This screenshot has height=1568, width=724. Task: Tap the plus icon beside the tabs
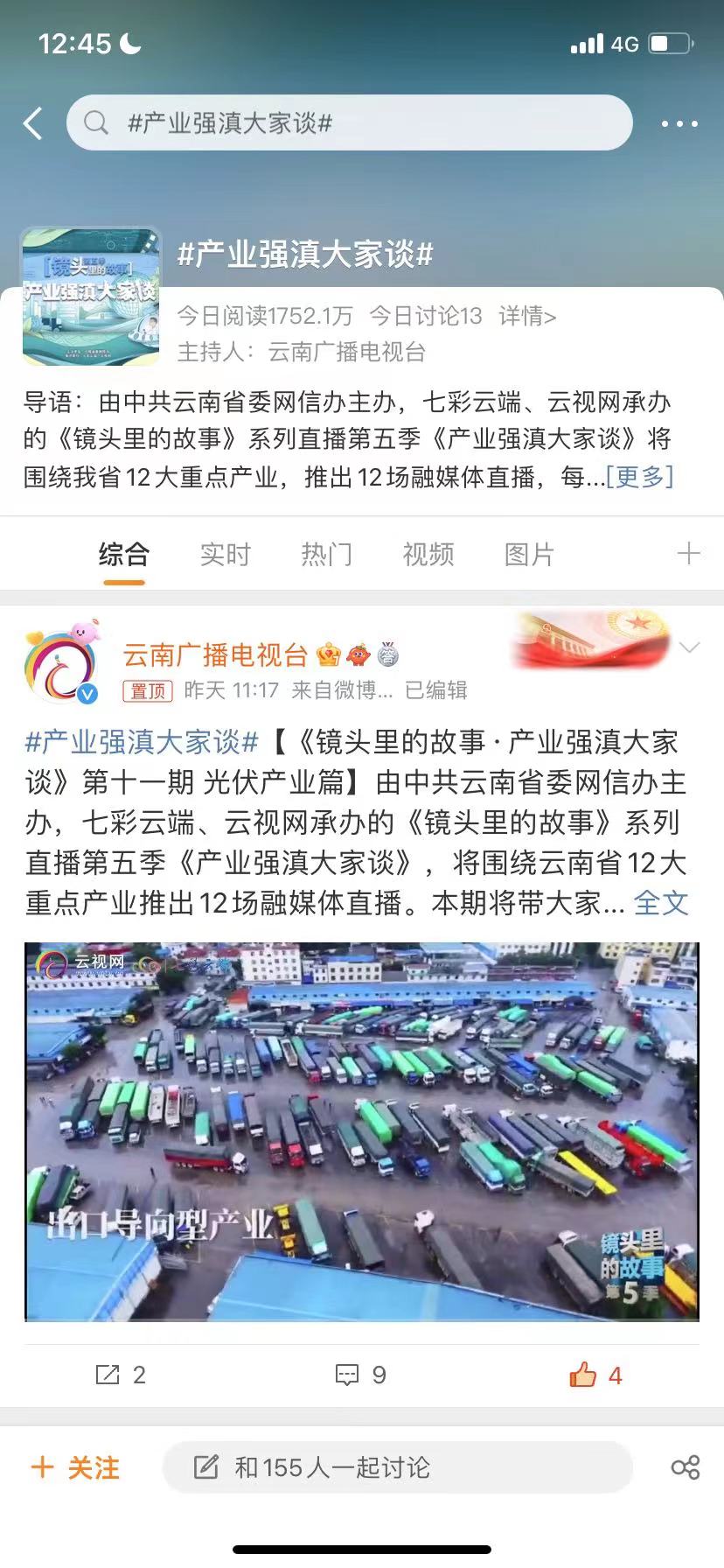coord(688,554)
